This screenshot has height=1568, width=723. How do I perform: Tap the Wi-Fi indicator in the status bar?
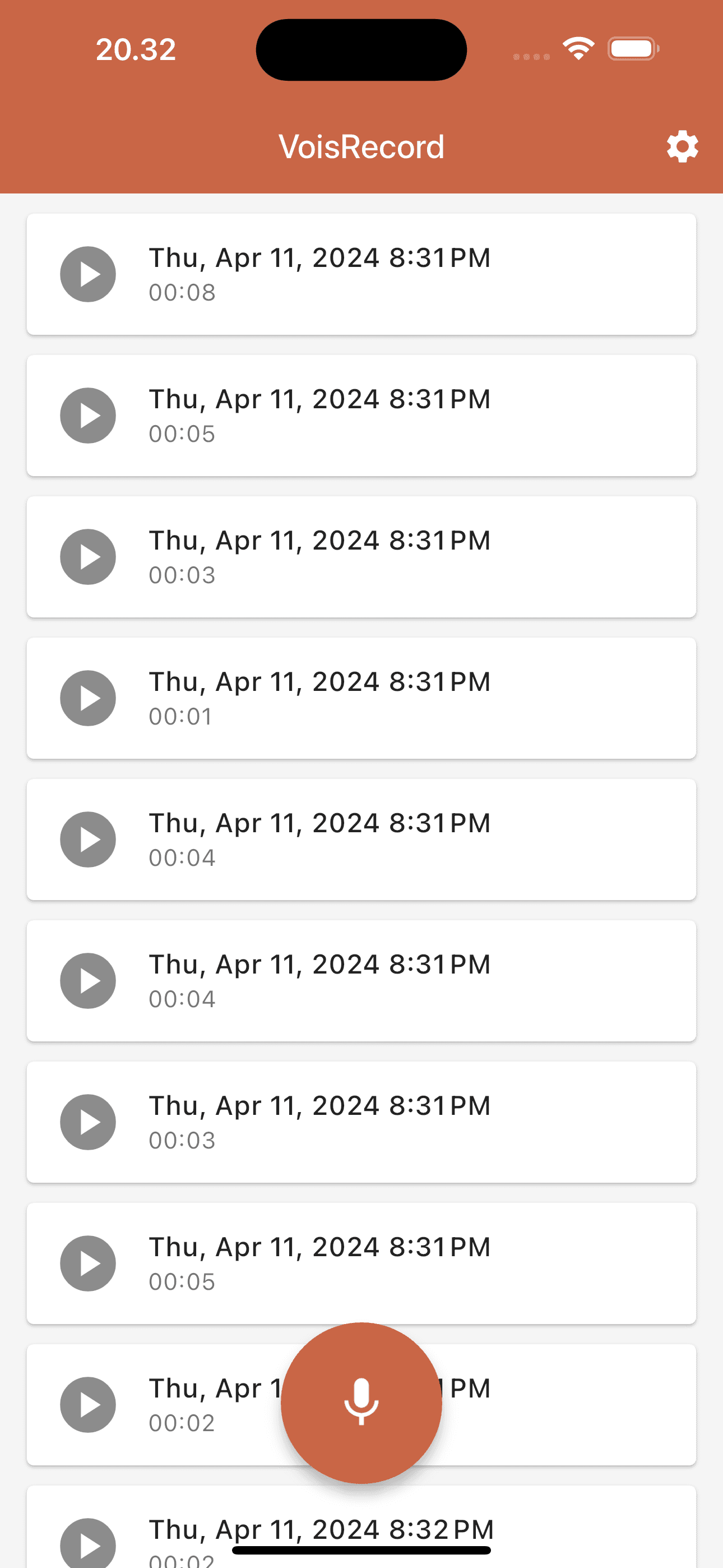(578, 47)
